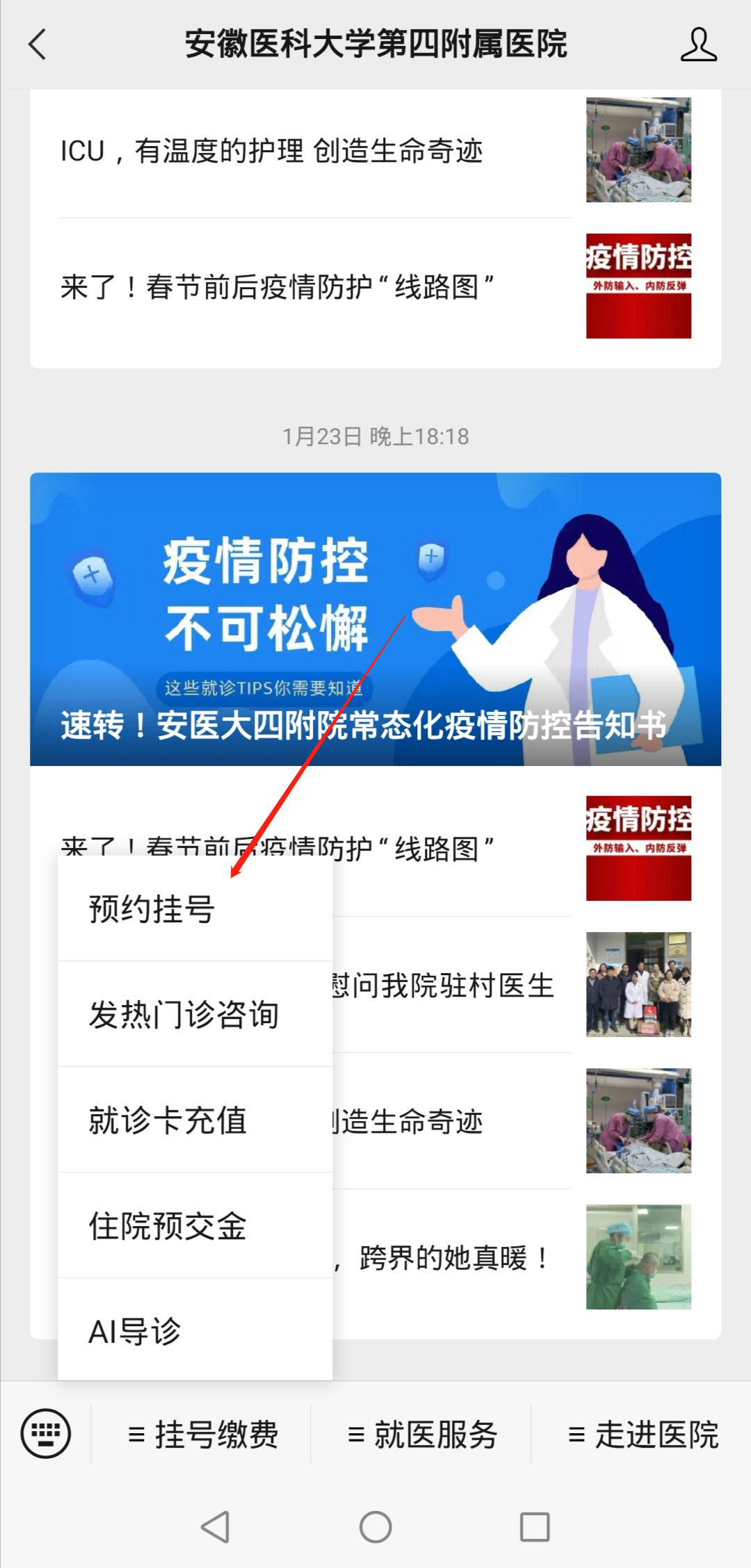Open 就诊卡充值 option
The image size is (751, 1568).
click(168, 1120)
